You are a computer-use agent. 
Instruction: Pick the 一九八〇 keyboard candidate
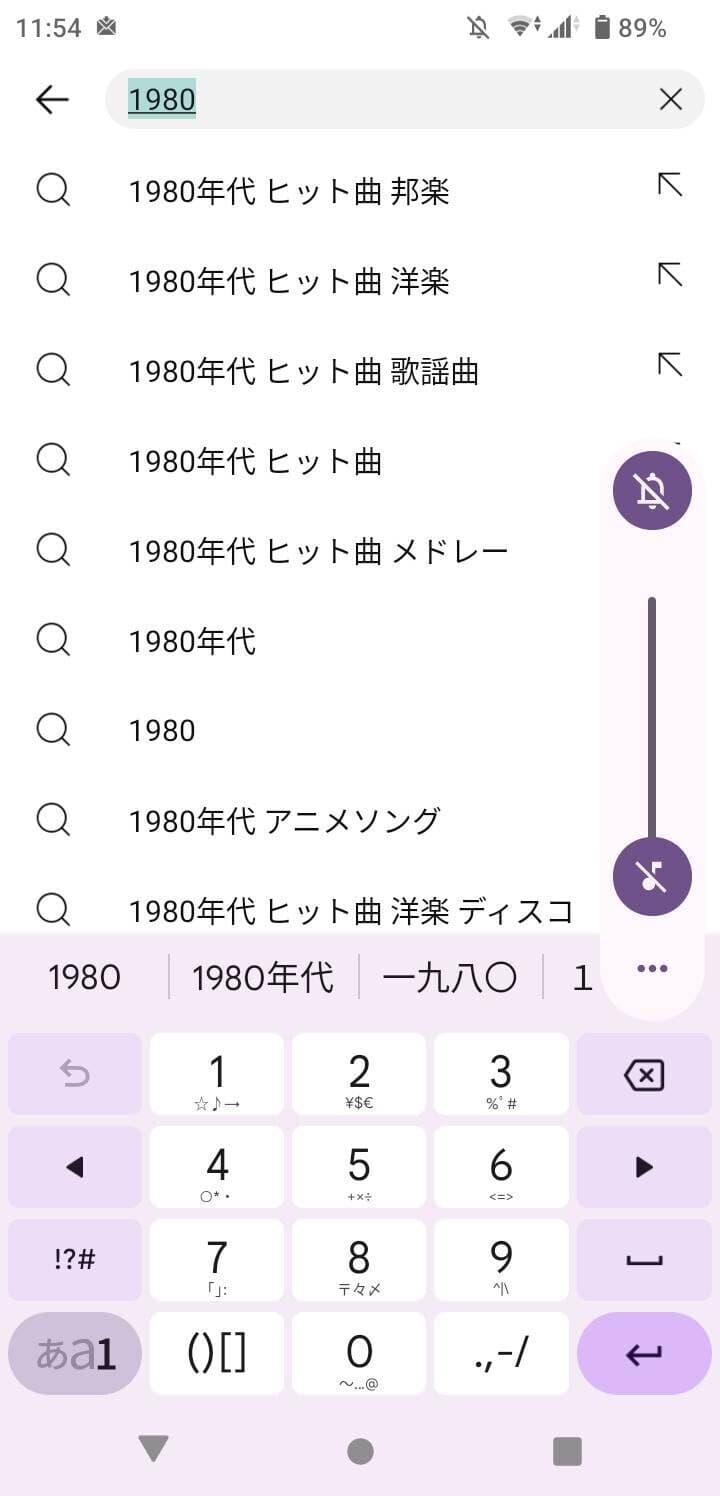pyautogui.click(x=450, y=977)
